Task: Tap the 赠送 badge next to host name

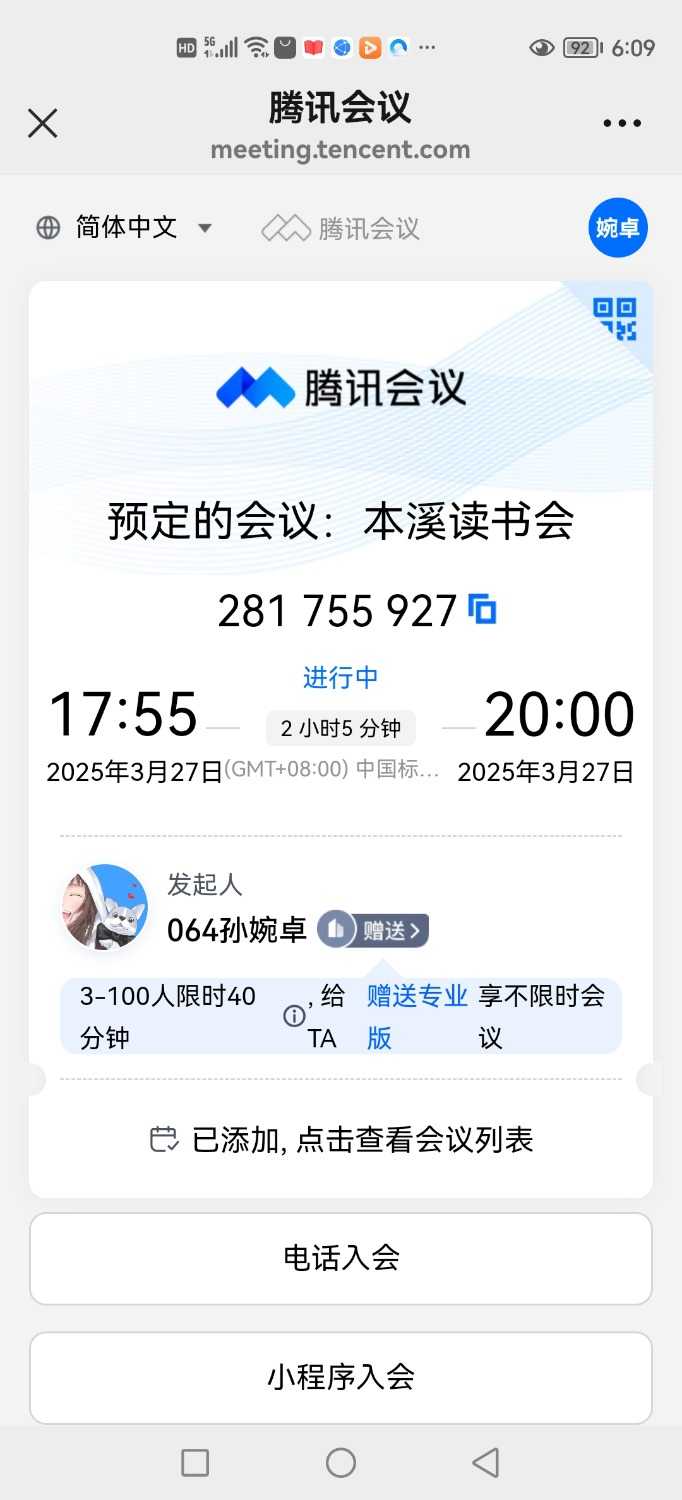Action: 374,930
